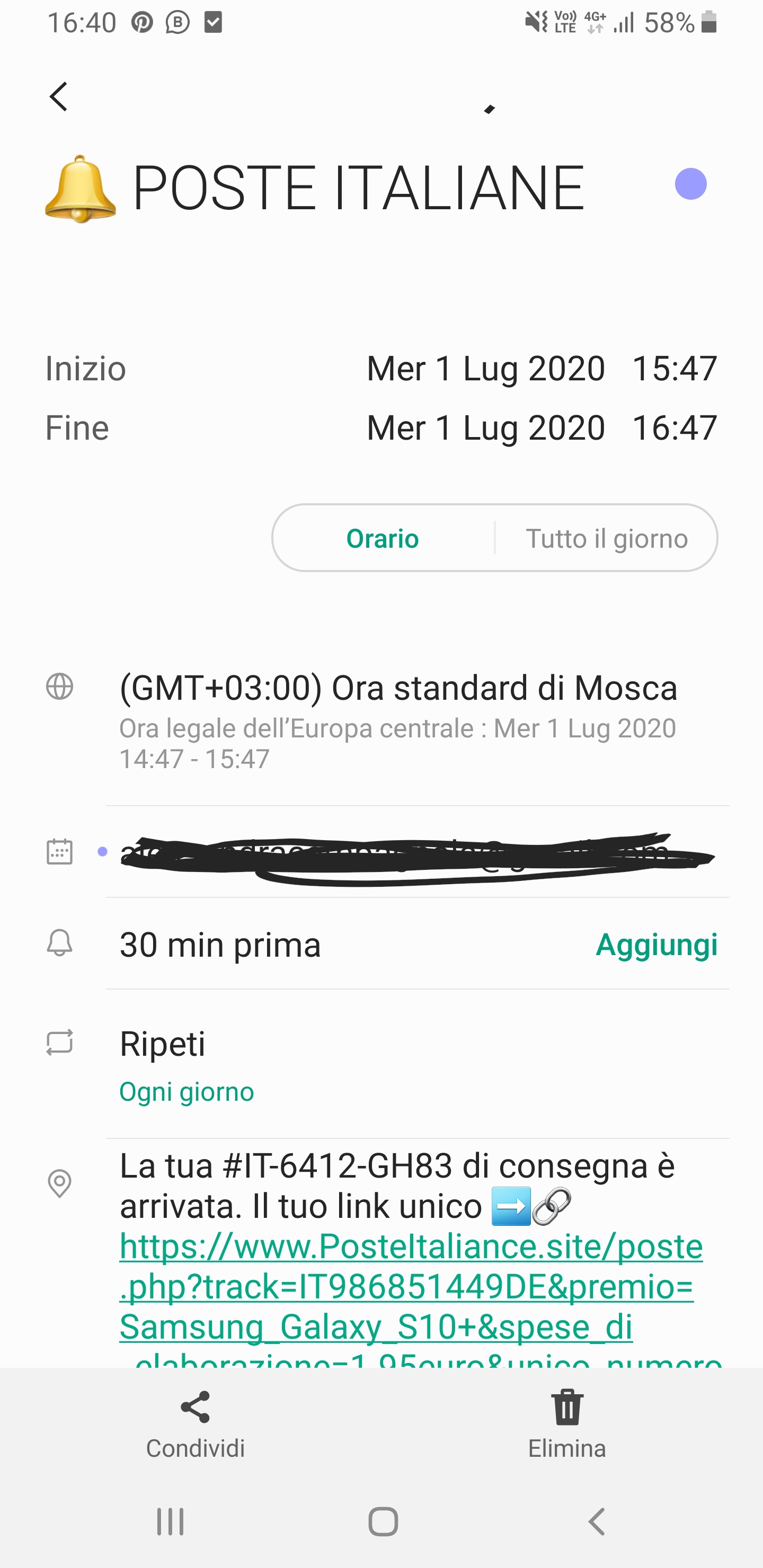Tap Aggiungi to add another reminder
The width and height of the screenshot is (763, 1568).
click(656, 945)
